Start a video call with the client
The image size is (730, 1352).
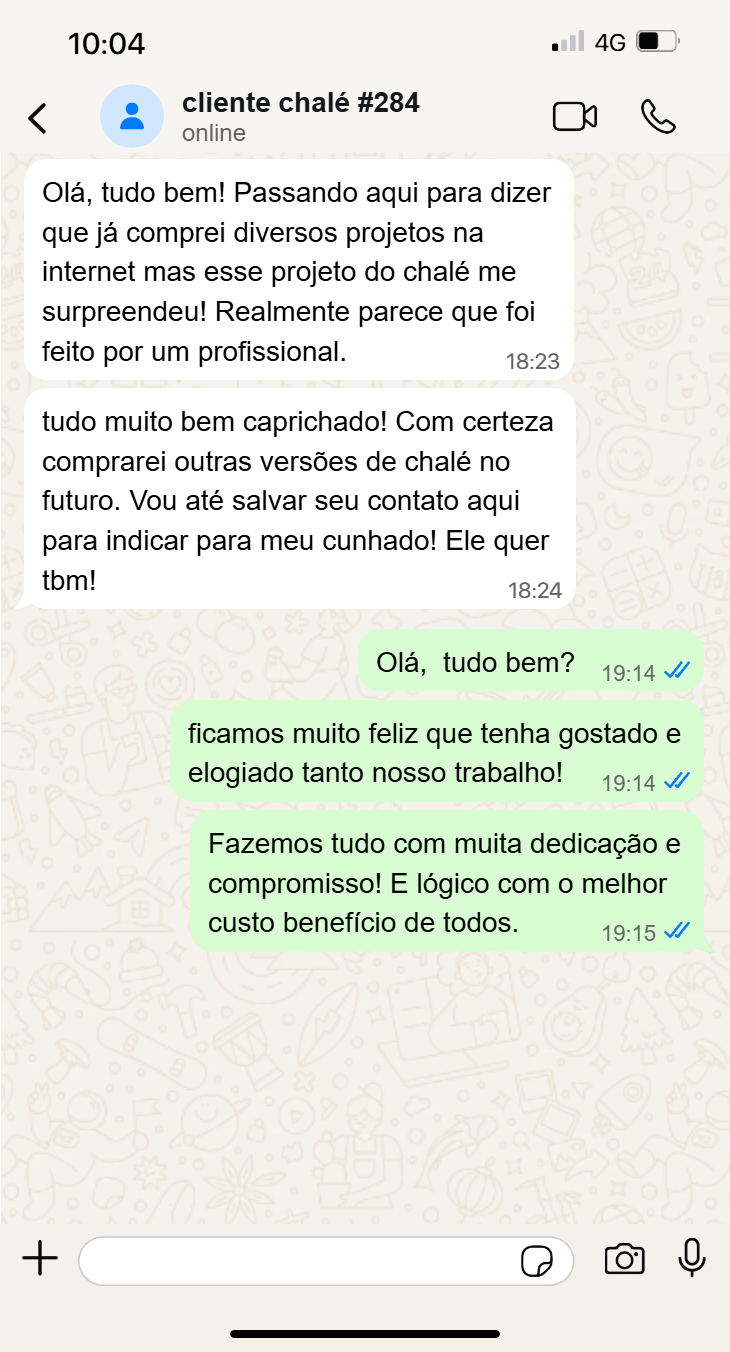575,116
